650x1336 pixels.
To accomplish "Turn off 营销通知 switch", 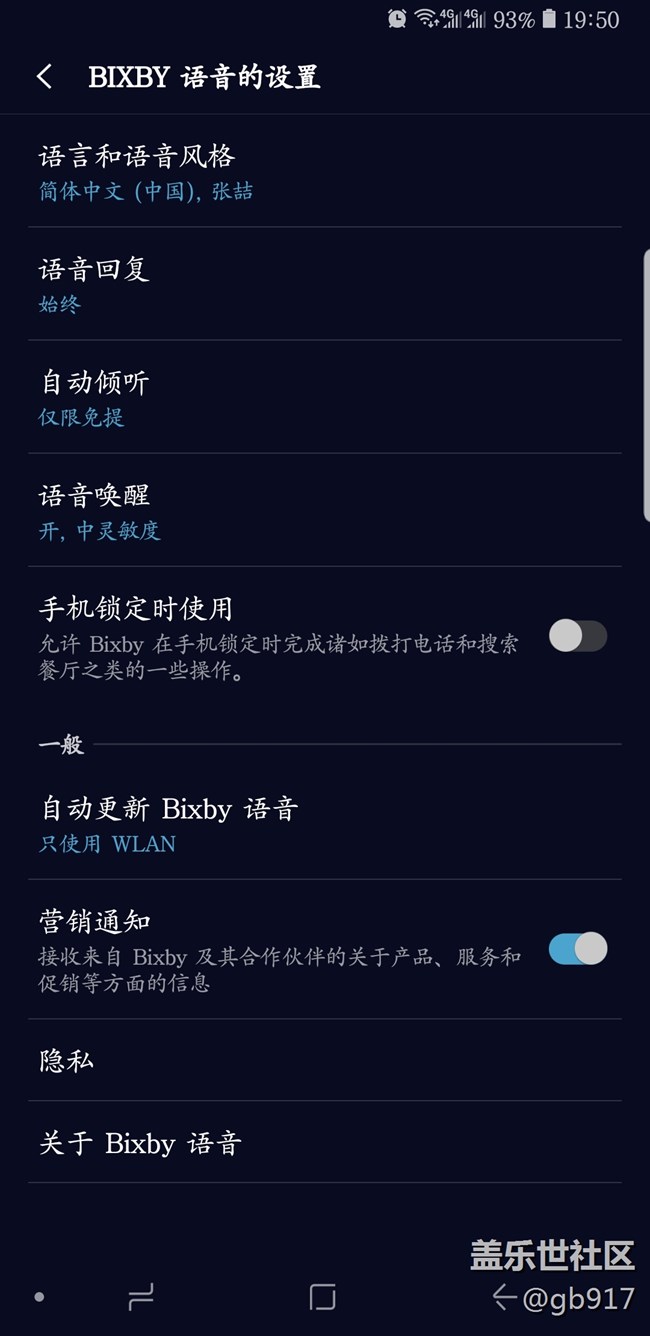I will click(577, 949).
